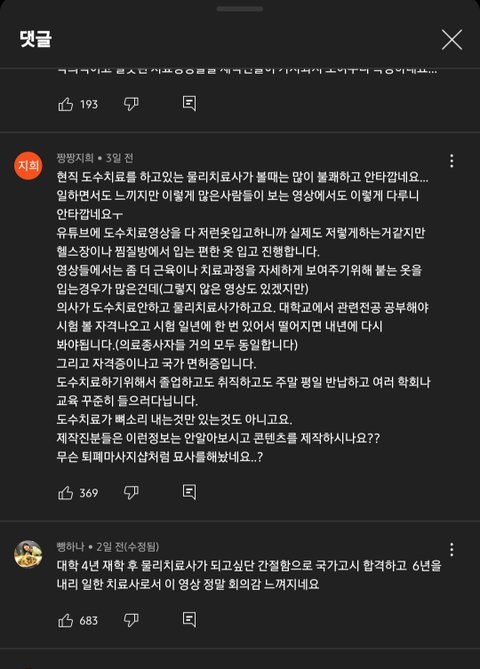The width and height of the screenshot is (480, 669).
Task: Like 짱짱지희's comment
Action: click(65, 493)
